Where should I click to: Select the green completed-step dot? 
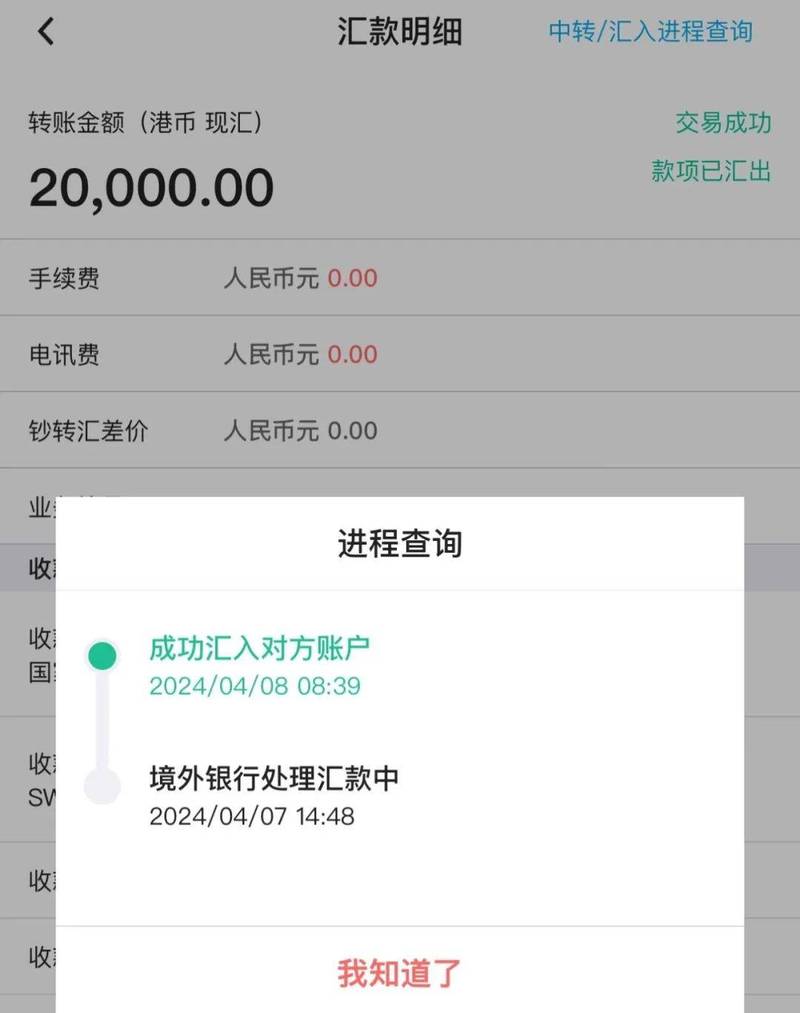point(100,650)
